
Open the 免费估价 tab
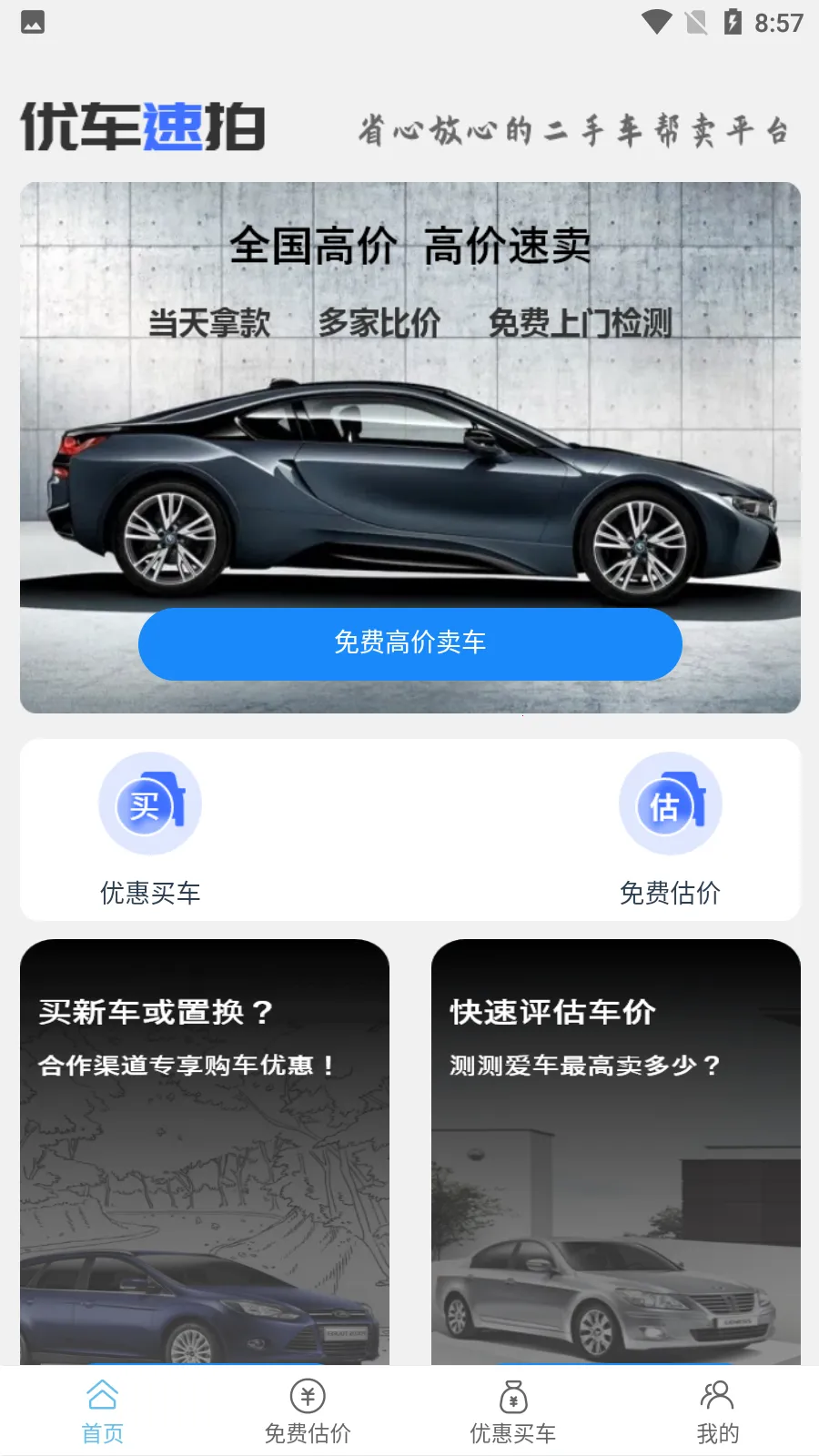click(x=307, y=1429)
